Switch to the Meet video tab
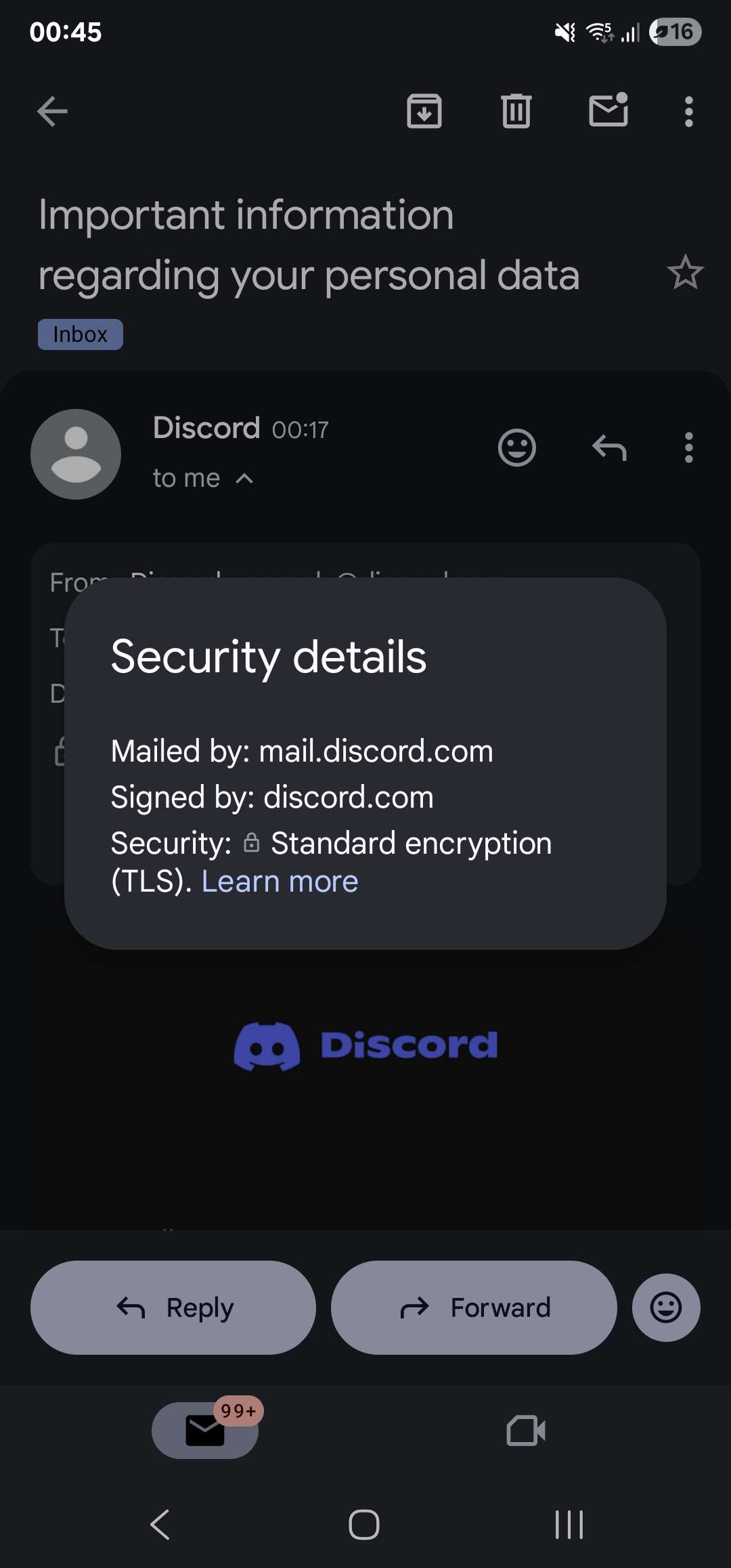Viewport: 731px width, 1568px height. tap(526, 1430)
